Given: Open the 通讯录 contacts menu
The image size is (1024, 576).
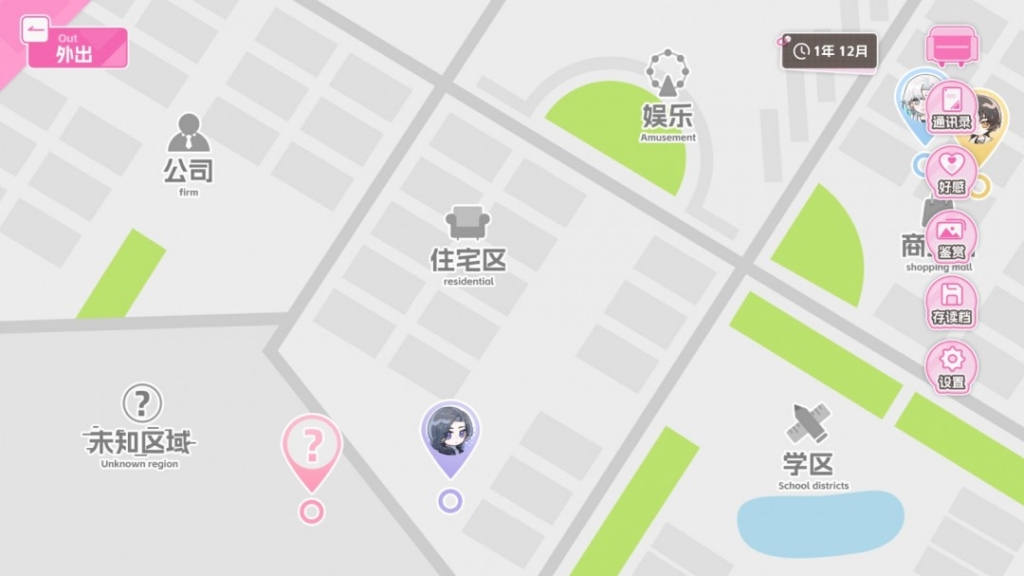Looking at the screenshot, I should click(x=951, y=107).
